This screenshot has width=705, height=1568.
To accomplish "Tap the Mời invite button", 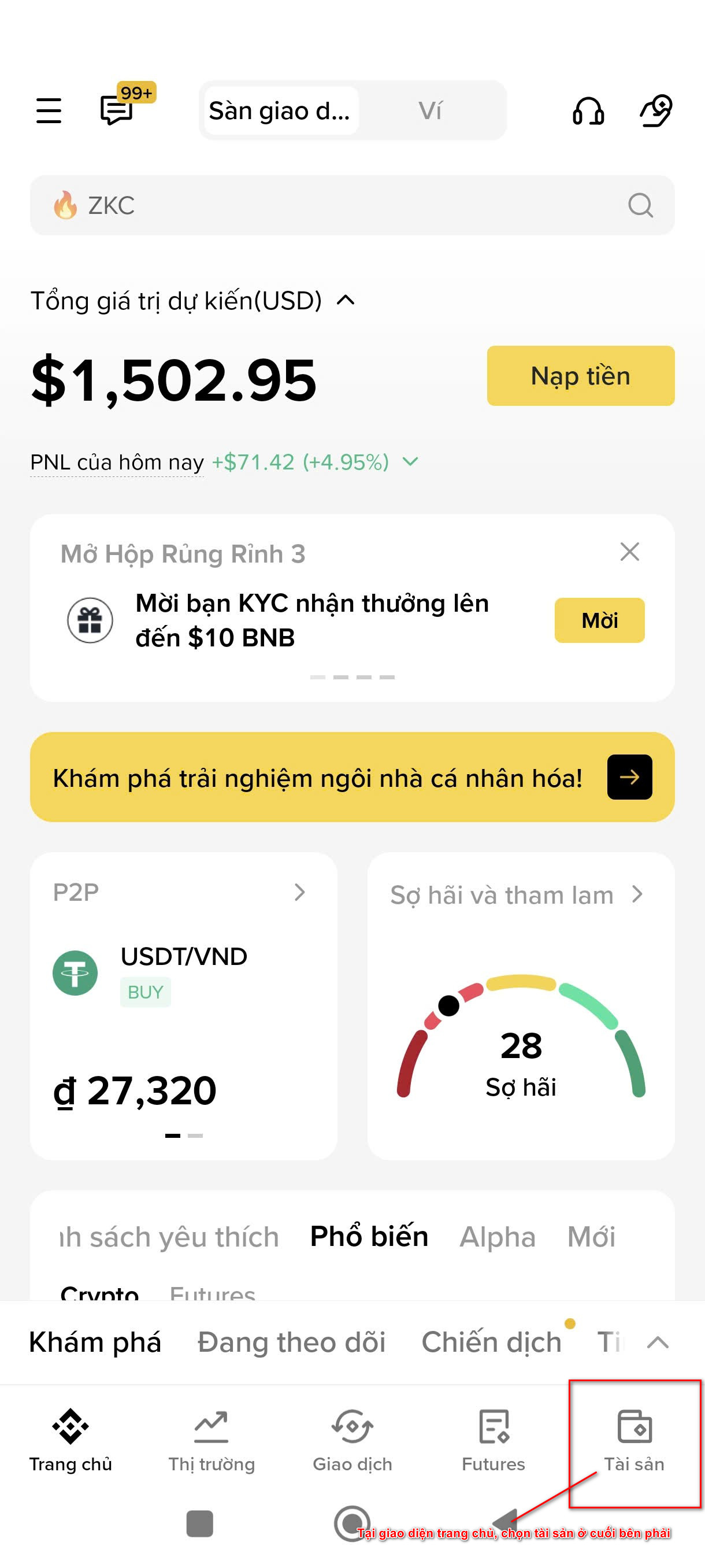I will click(599, 620).
